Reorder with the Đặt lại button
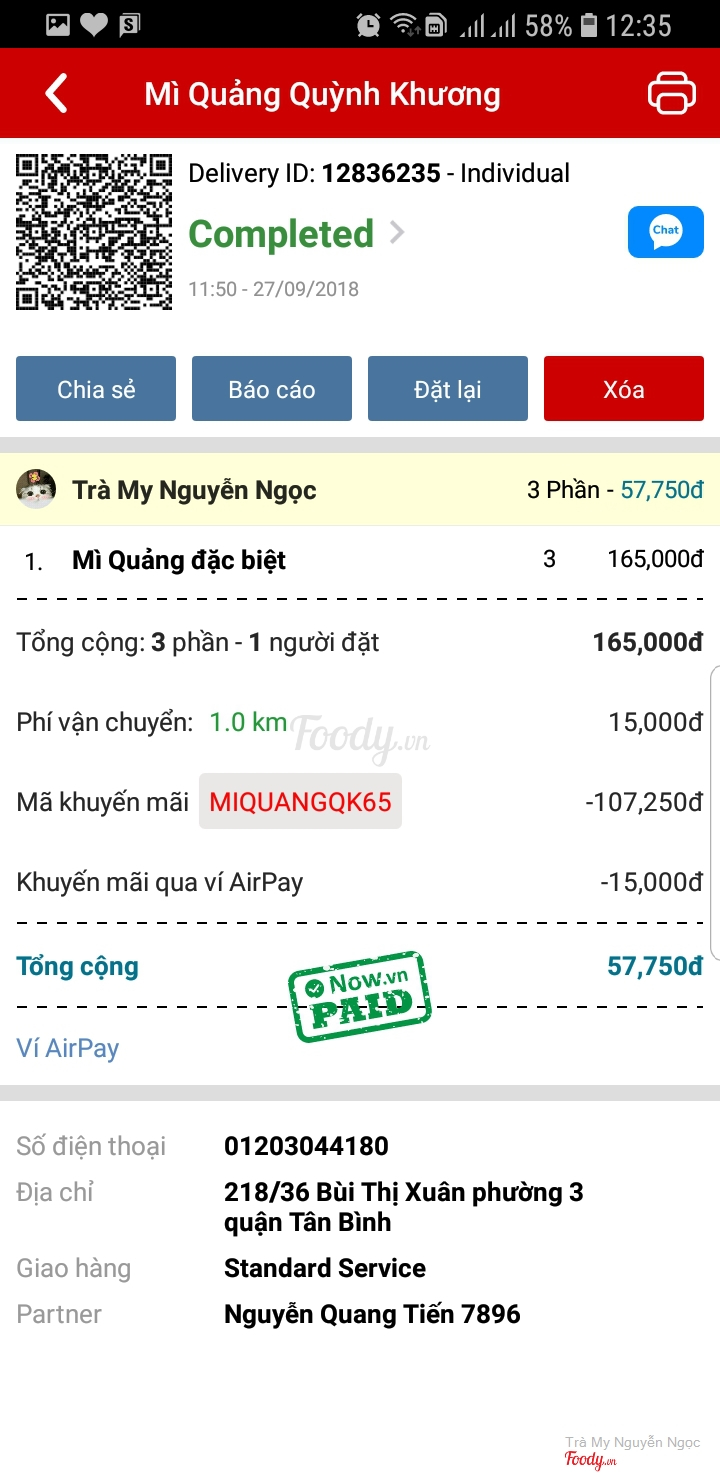The height and width of the screenshot is (1480, 720). click(448, 389)
